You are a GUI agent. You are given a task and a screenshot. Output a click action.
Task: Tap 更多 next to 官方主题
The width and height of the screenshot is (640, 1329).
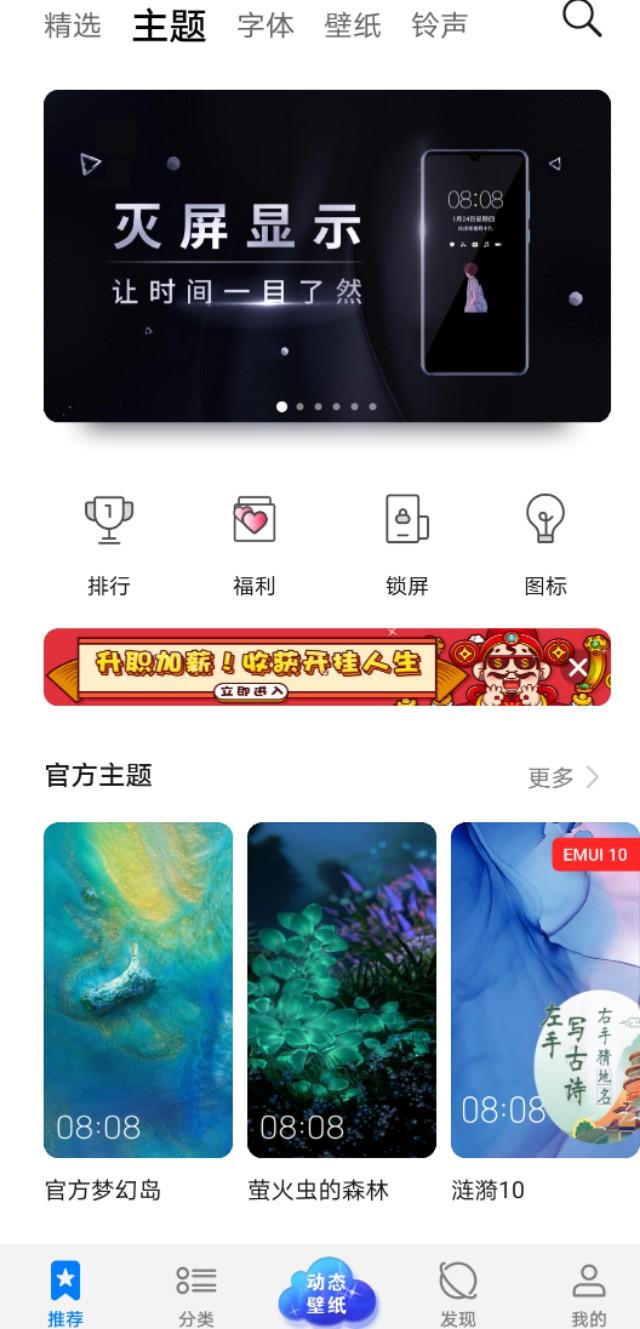point(563,777)
